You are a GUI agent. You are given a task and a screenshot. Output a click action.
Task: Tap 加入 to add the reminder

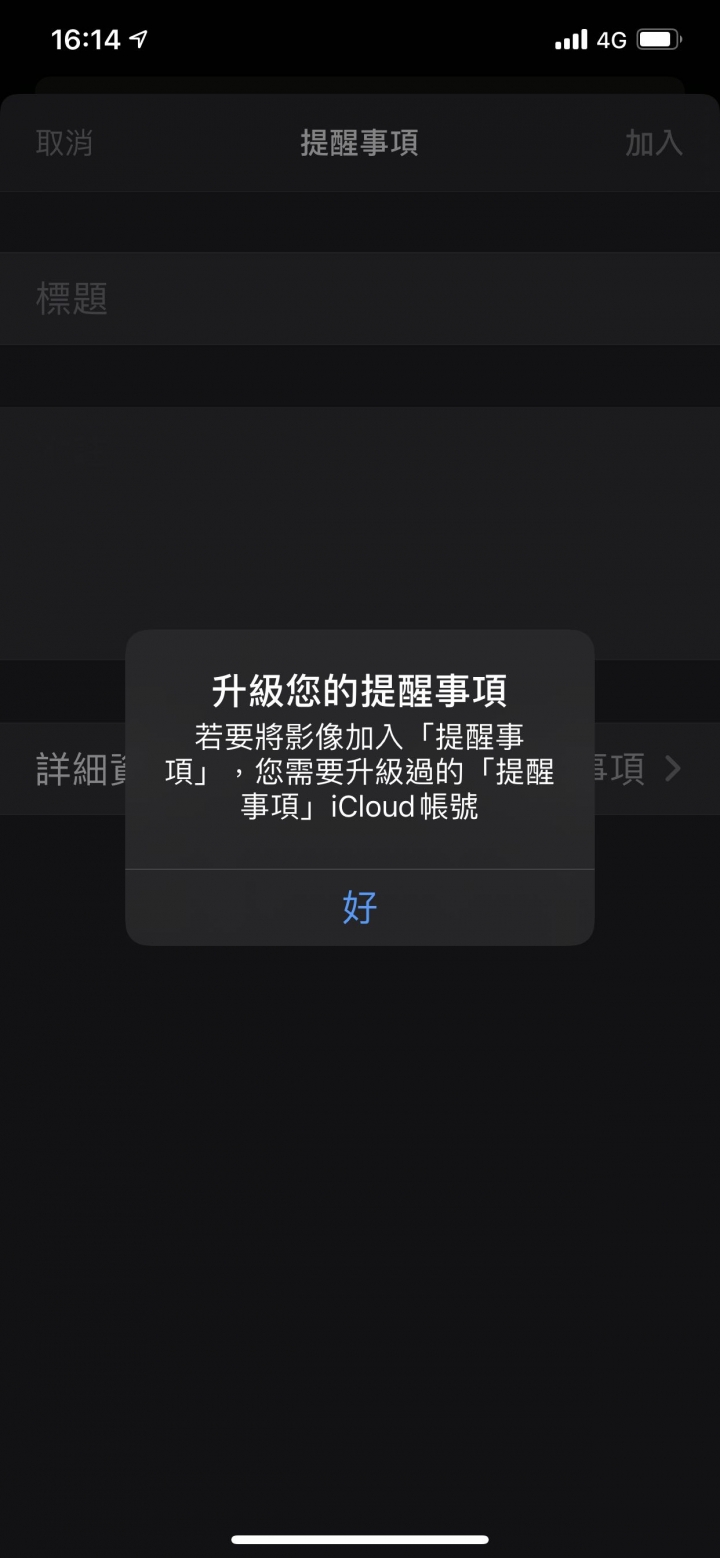point(653,143)
